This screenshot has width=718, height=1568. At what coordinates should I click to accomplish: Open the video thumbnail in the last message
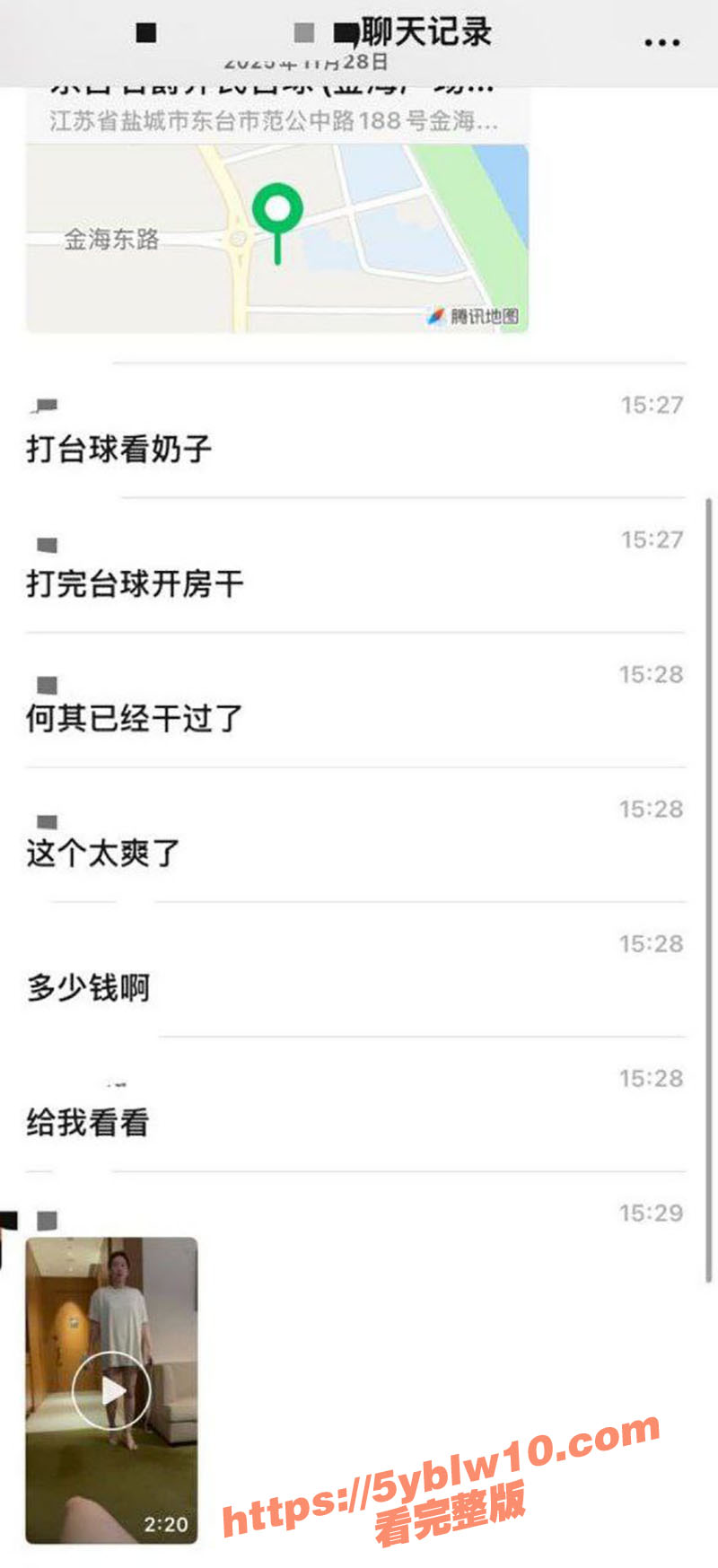(113, 1387)
